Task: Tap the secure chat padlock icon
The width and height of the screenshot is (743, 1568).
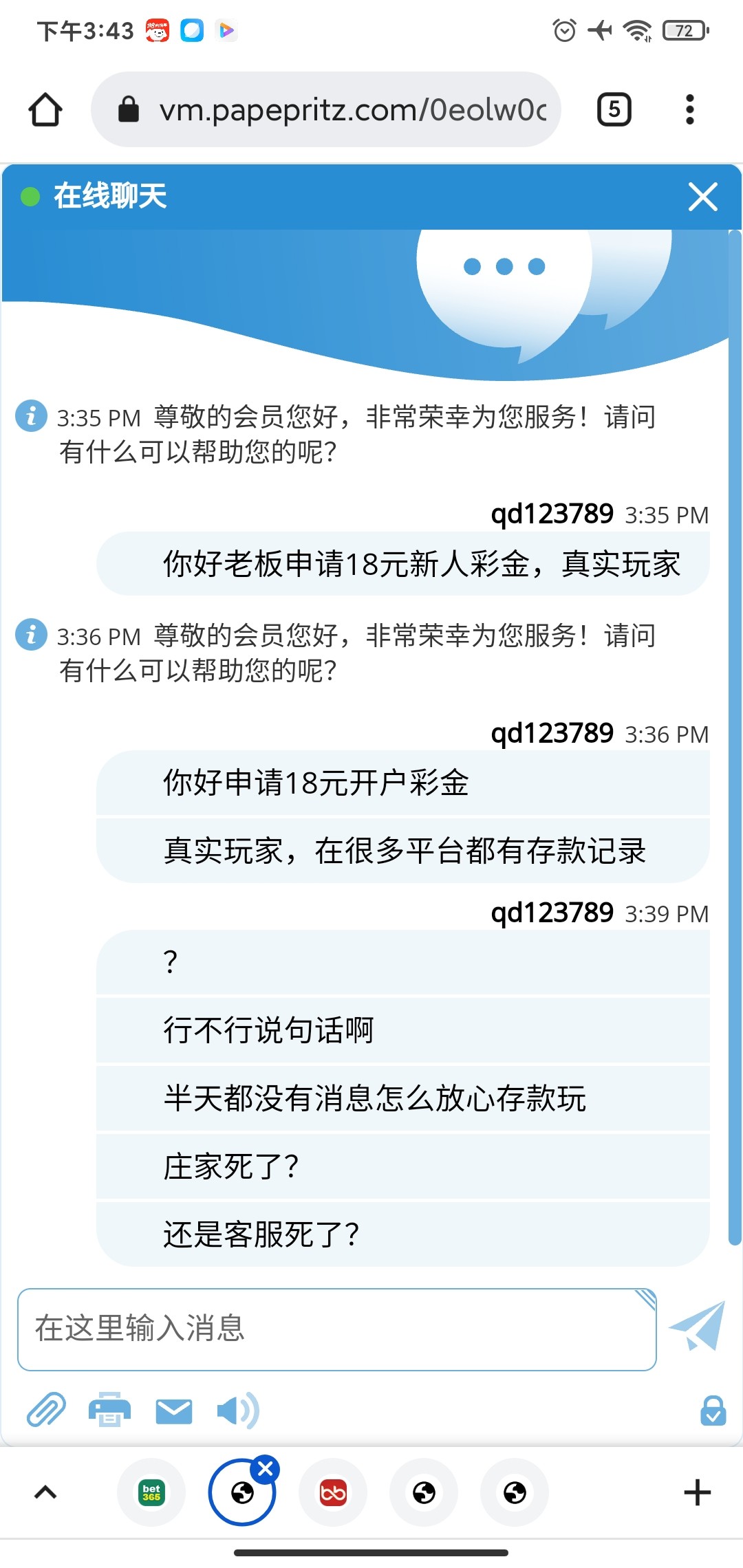Action: tap(713, 1411)
